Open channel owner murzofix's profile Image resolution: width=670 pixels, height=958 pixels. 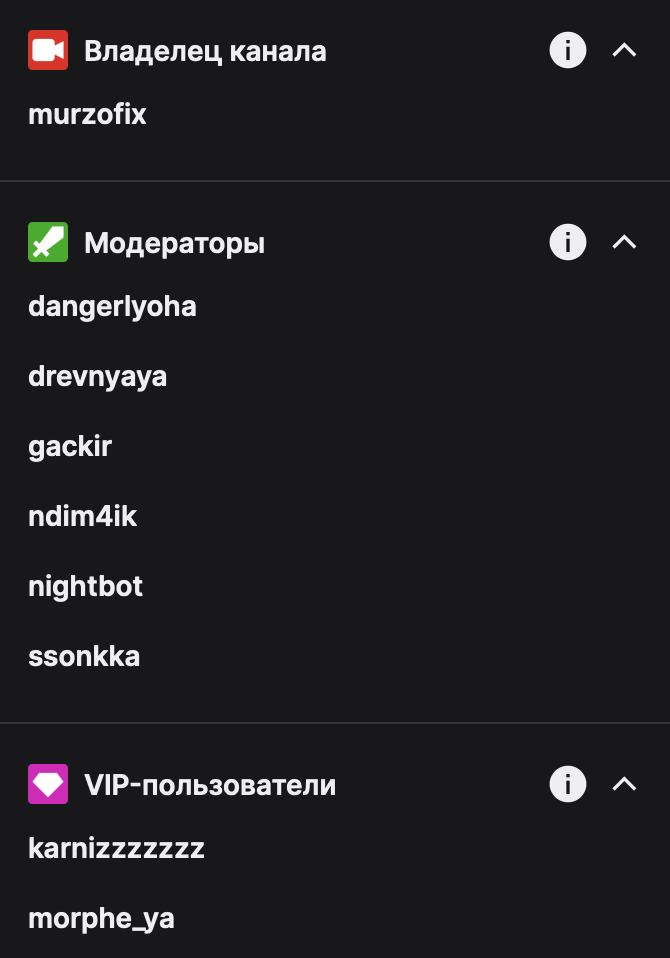pyautogui.click(x=87, y=114)
